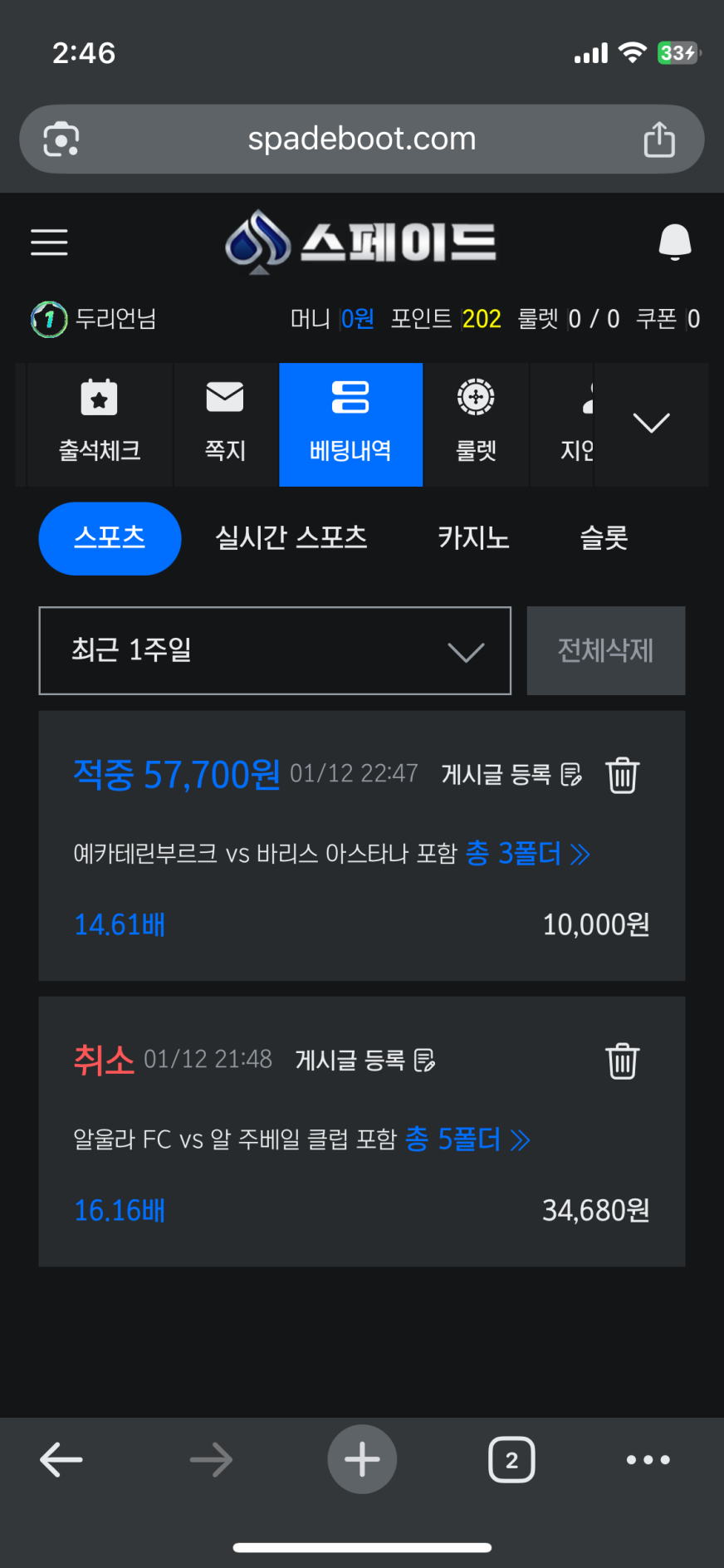This screenshot has height=1568, width=724.
Task: Switch to the 카지노 tab
Action: coord(473,538)
